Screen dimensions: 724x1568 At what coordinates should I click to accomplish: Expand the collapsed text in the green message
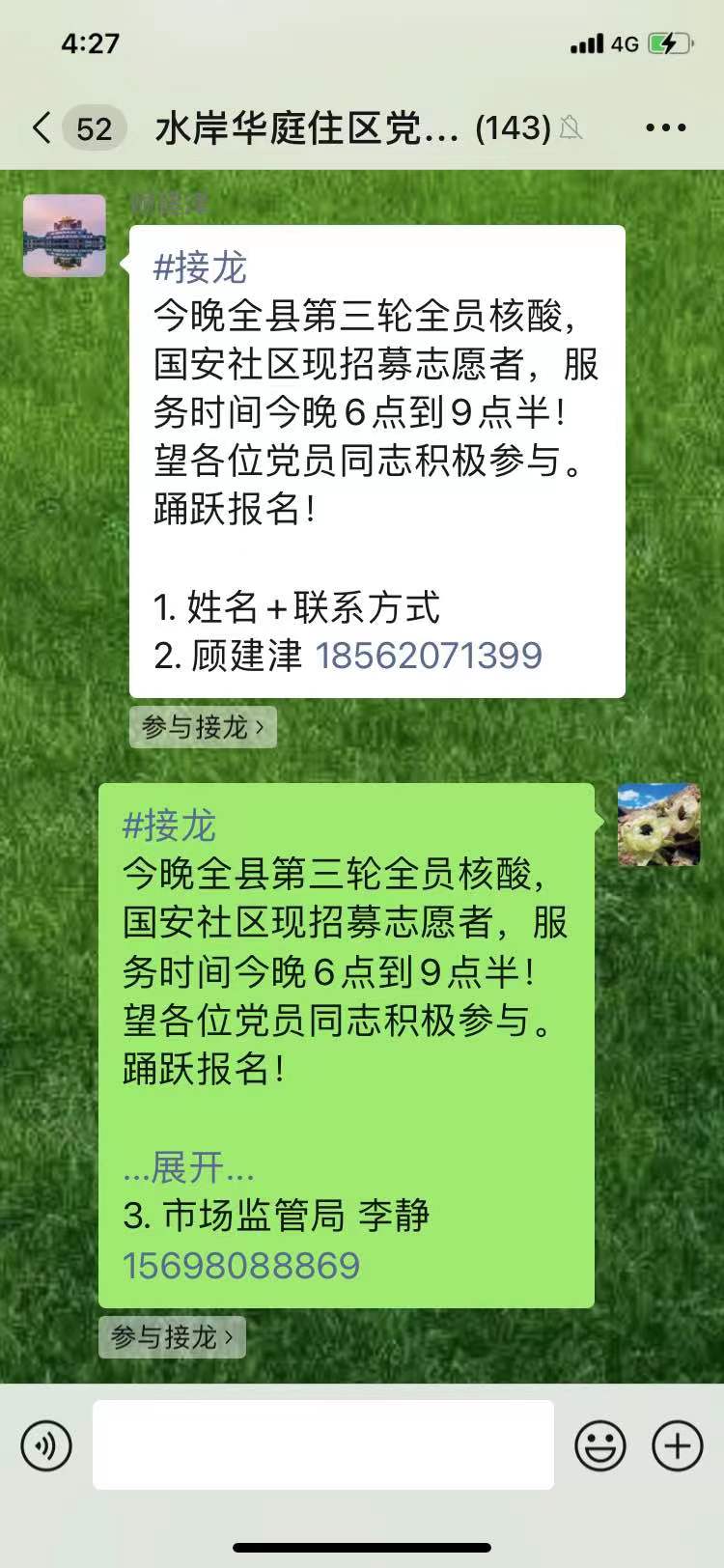click(x=188, y=1168)
